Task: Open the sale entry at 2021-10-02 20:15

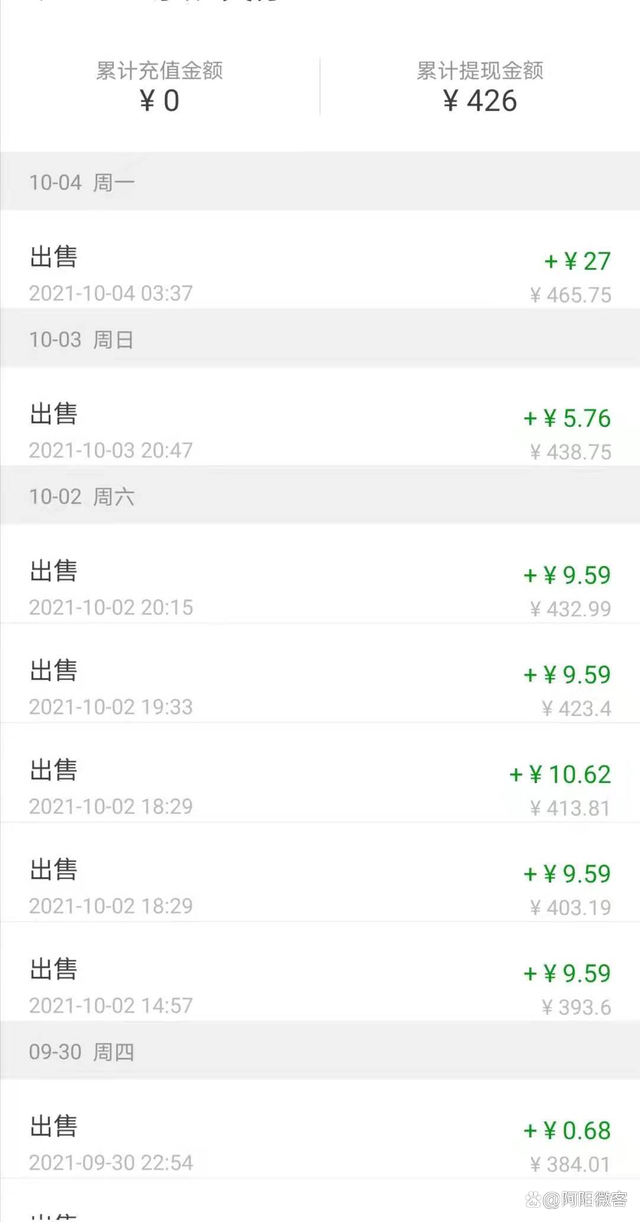Action: (320, 588)
